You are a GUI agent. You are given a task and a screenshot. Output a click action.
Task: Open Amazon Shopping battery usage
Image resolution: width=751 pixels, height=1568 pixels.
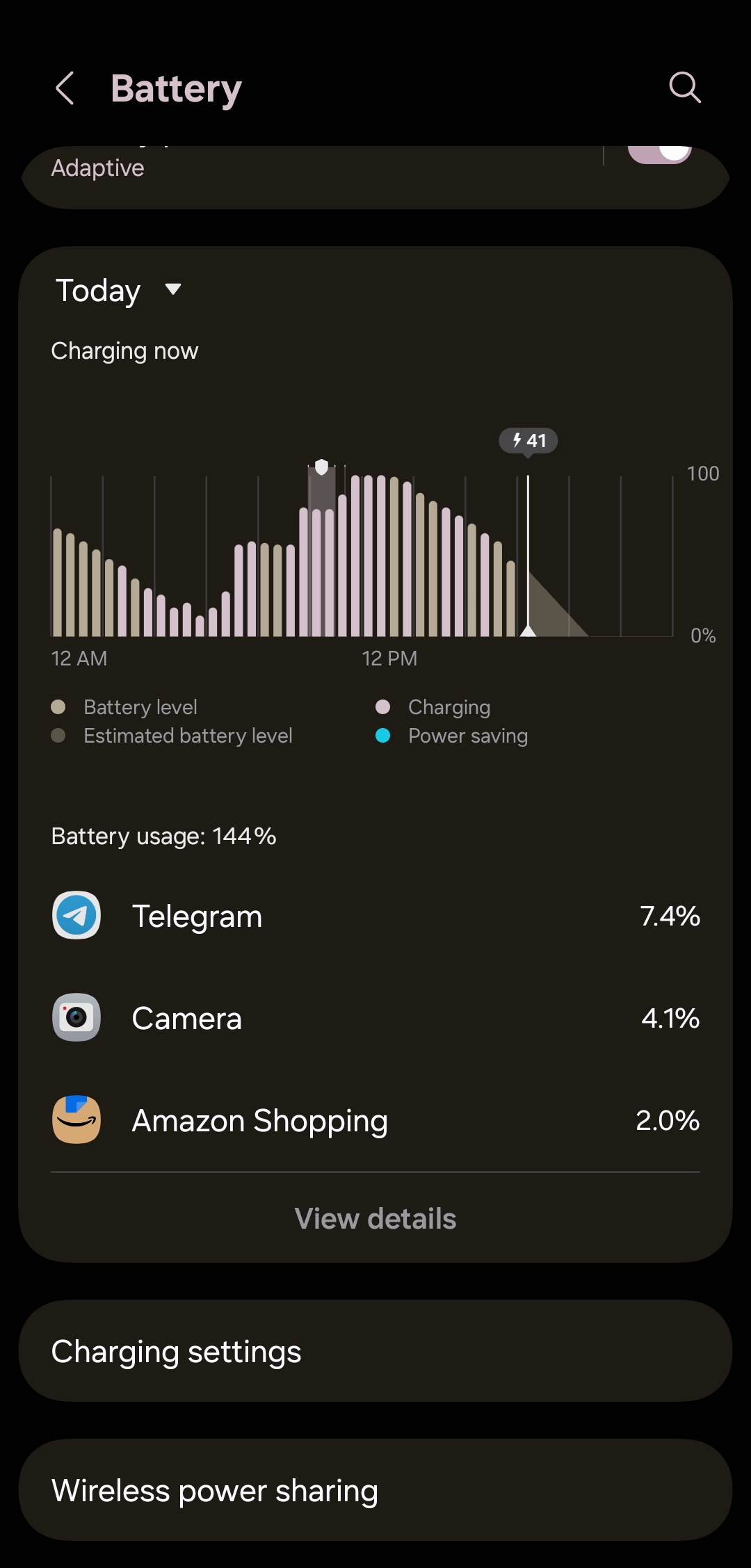pyautogui.click(x=375, y=1120)
